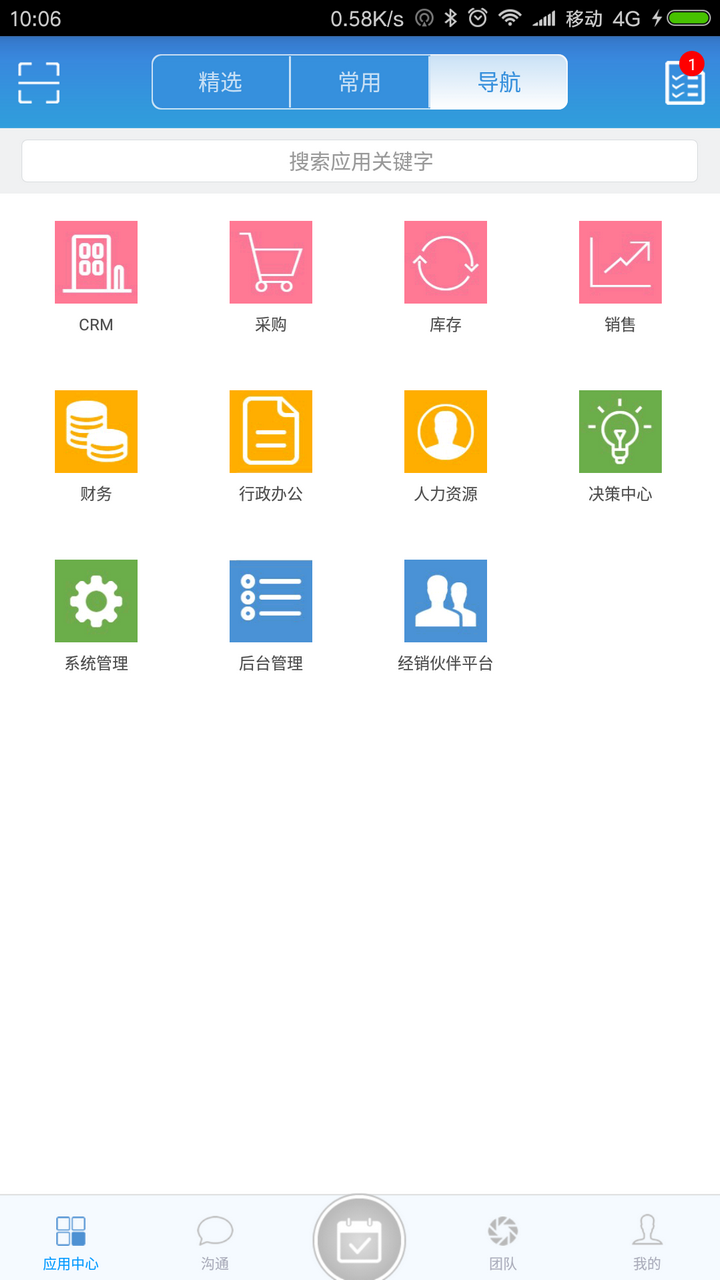The width and height of the screenshot is (720, 1280).
Task: Tap the 搜索应用关键字 search field
Action: [360, 161]
